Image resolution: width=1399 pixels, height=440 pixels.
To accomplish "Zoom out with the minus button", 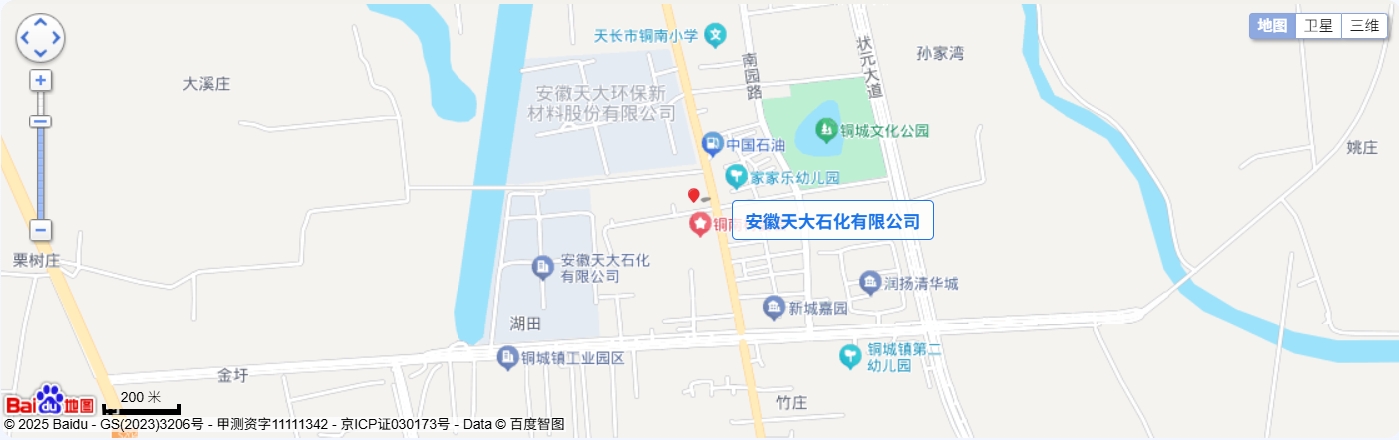I will [x=40, y=230].
